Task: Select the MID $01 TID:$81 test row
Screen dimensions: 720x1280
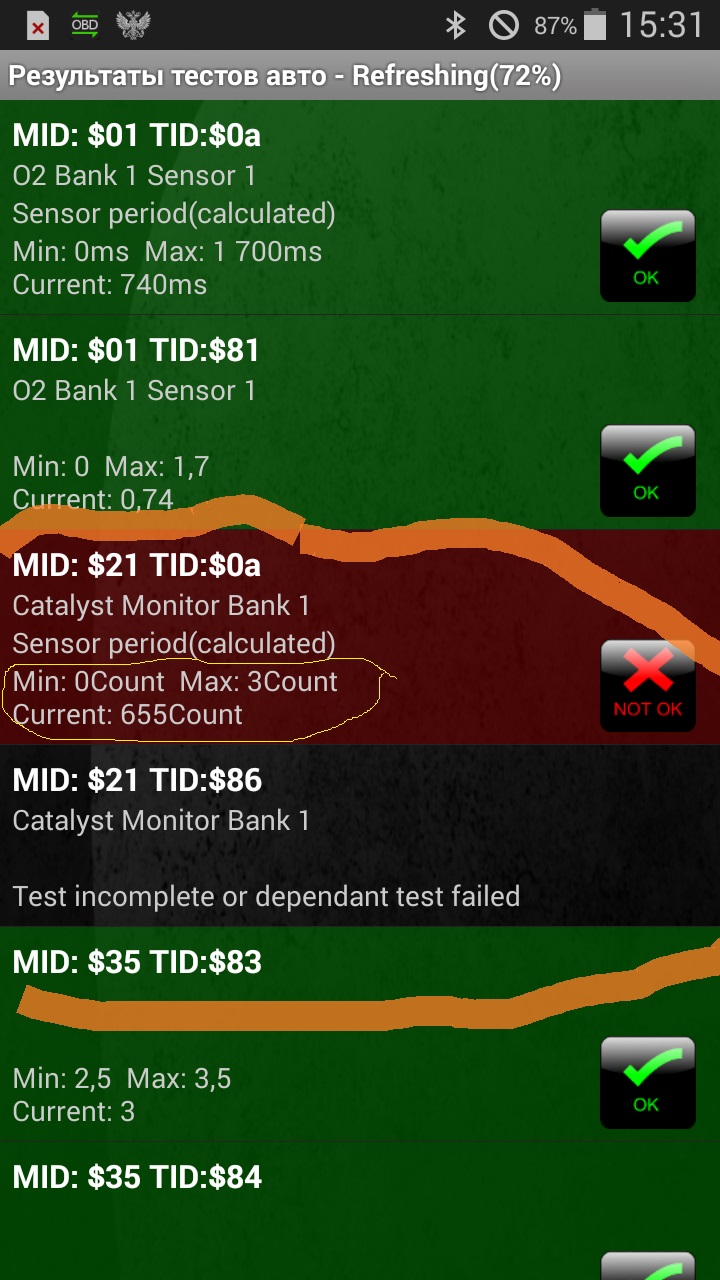Action: [x=360, y=422]
